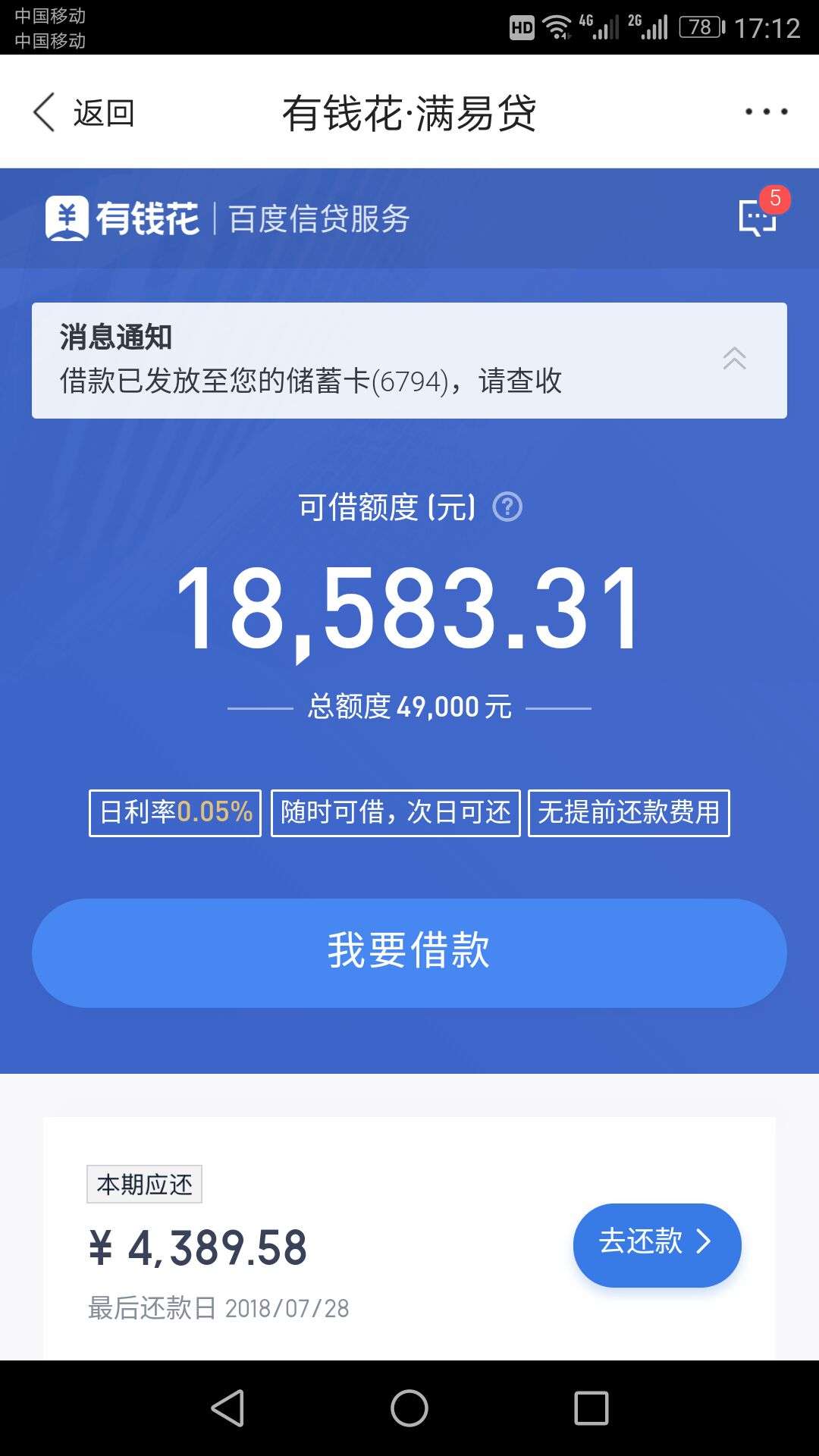Tap 返回 to go back
Viewport: 819px width, 1456px height.
pos(83,113)
